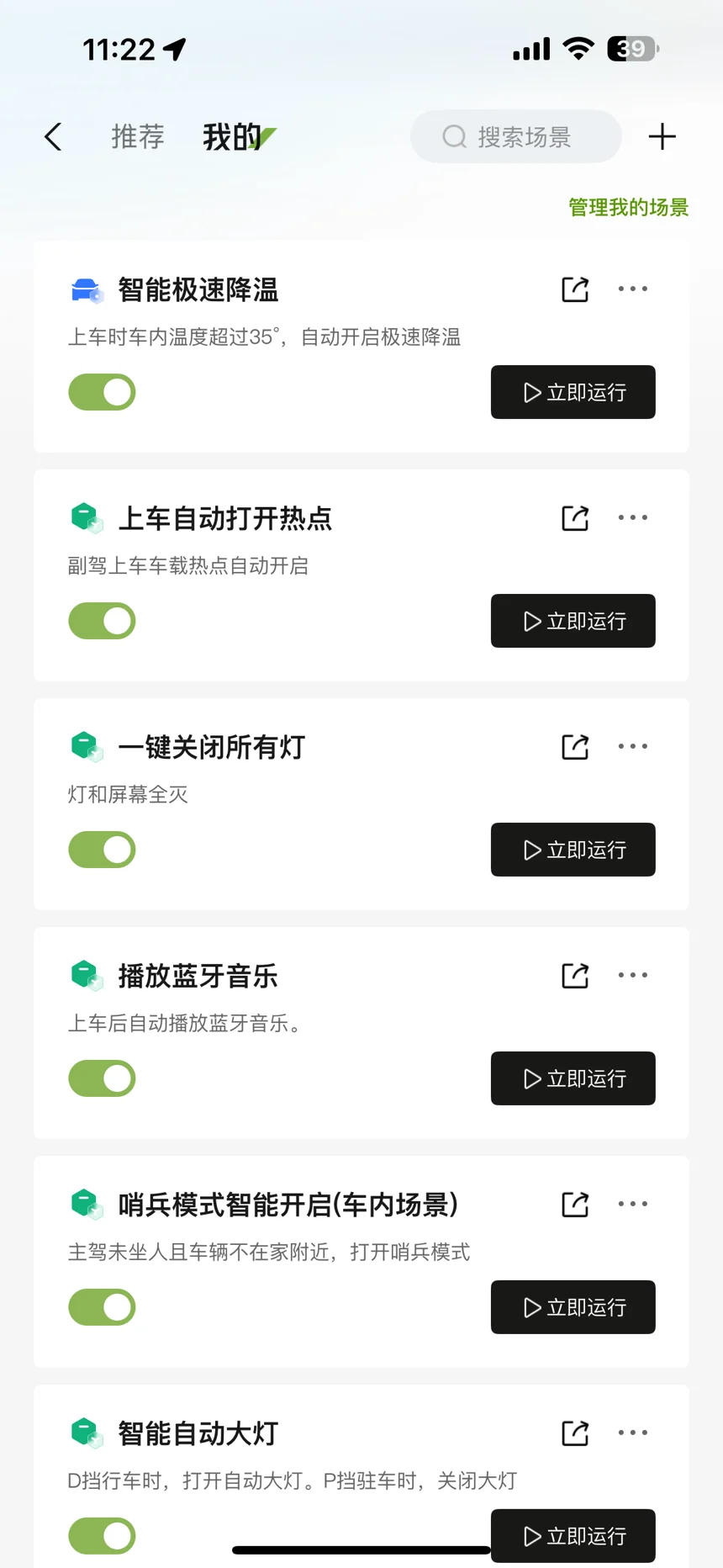Image resolution: width=723 pixels, height=1568 pixels.
Task: Run 智能极速降温 with 立即运行
Action: [x=573, y=392]
